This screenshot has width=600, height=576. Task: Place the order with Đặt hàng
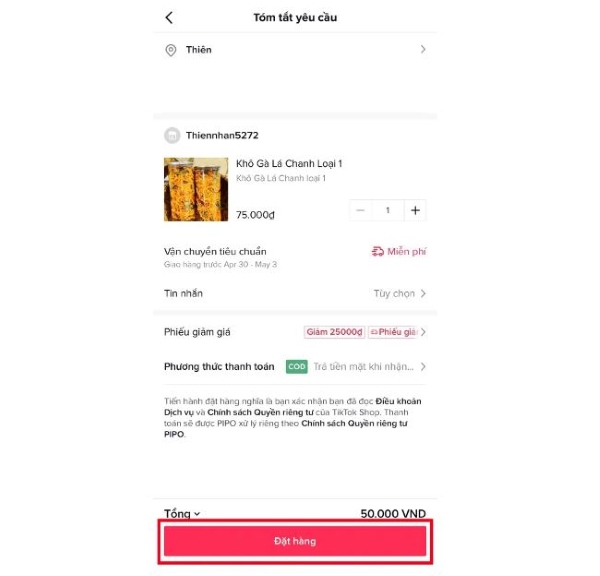295,541
